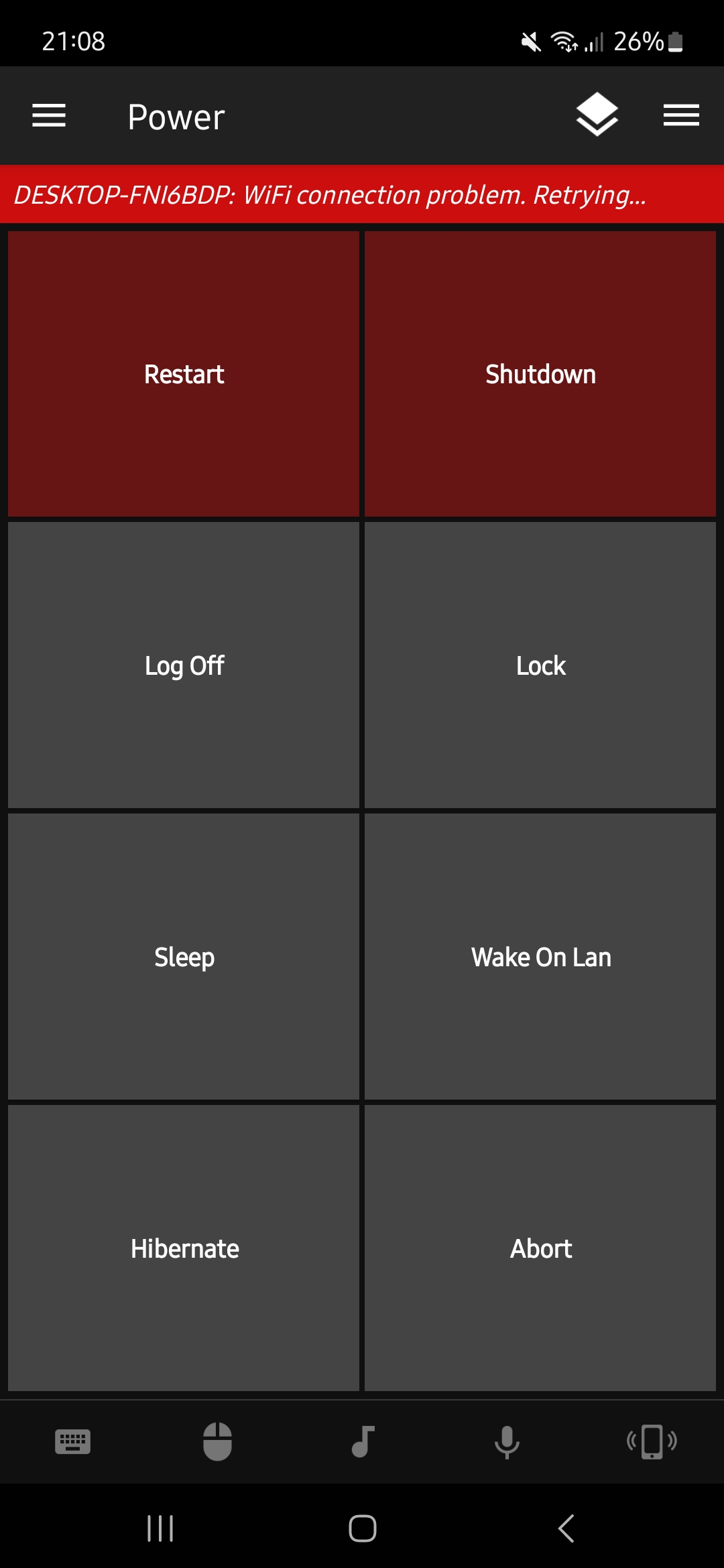Select the Log Off action
This screenshot has width=724, height=1568.
[184, 665]
